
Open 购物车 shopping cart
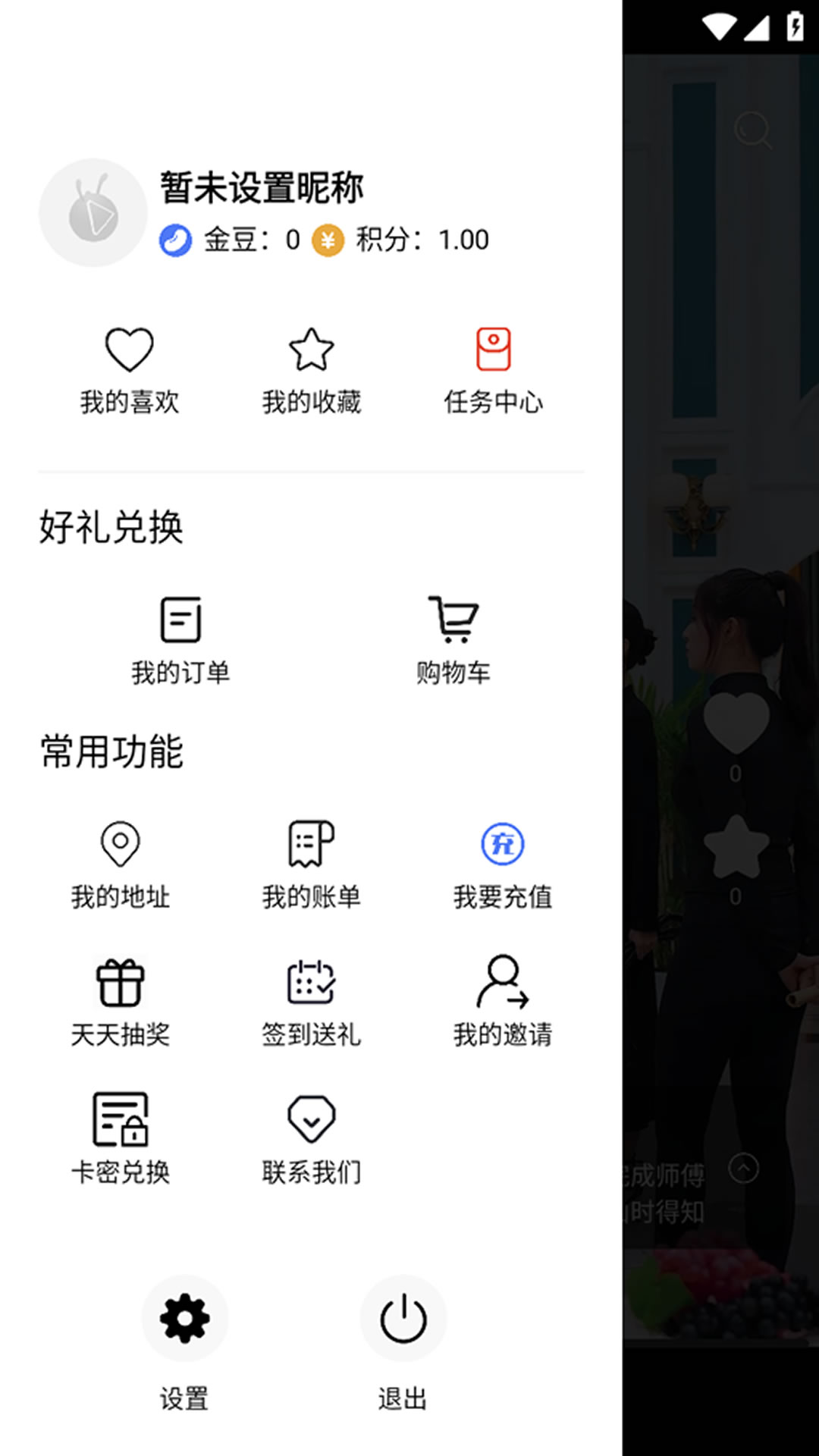(453, 639)
